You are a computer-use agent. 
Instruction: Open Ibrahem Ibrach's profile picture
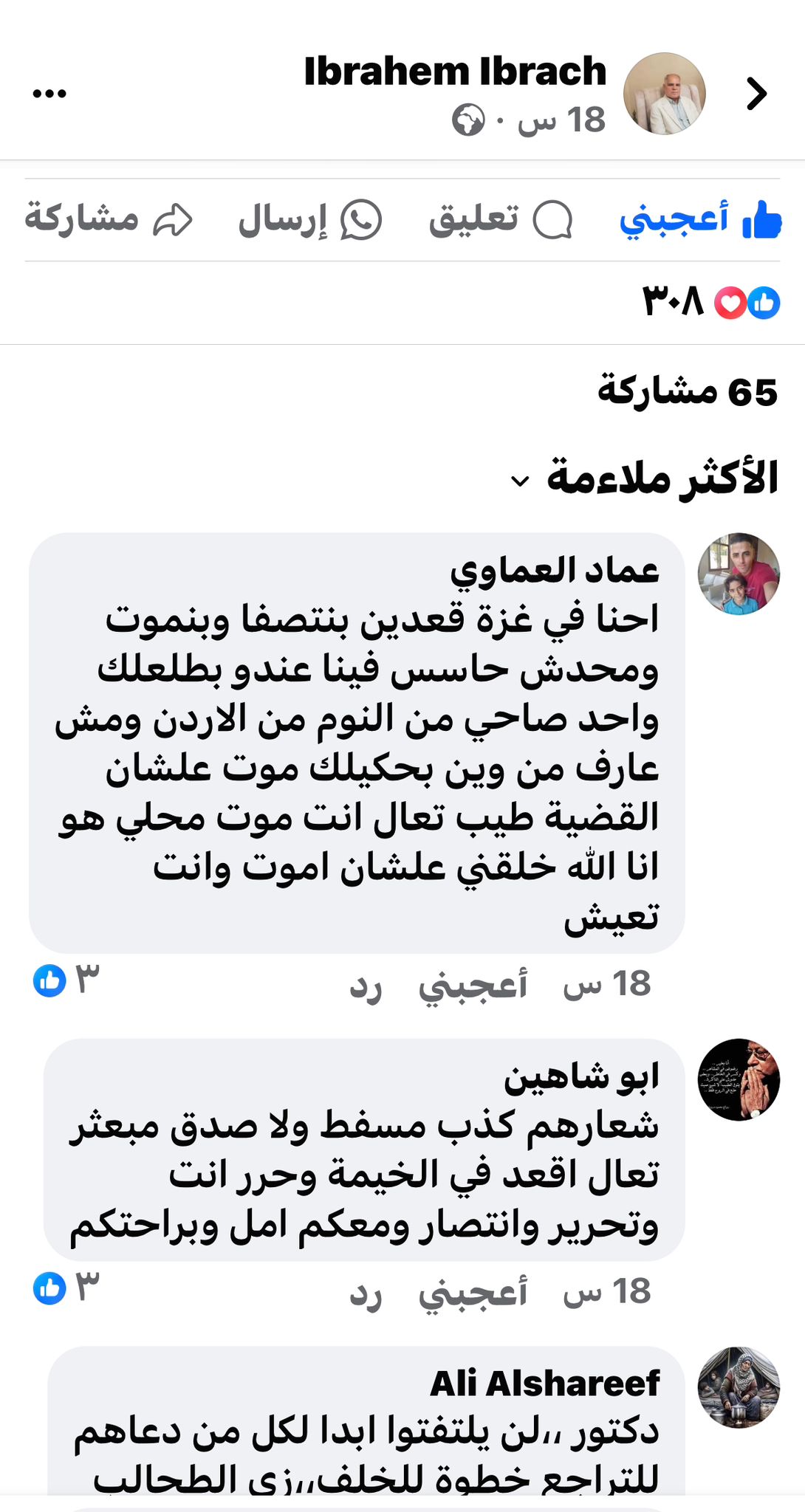[665, 94]
